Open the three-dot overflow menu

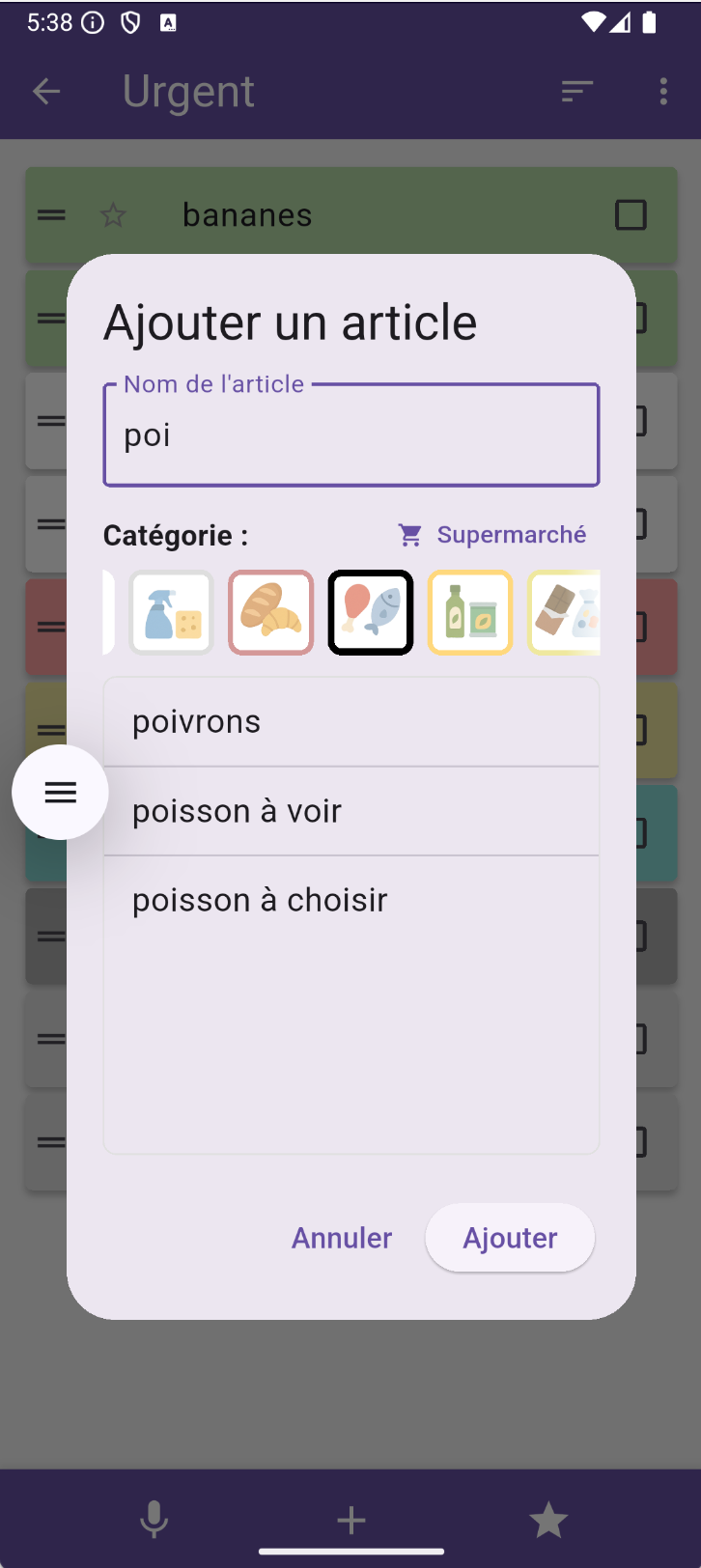pyautogui.click(x=663, y=91)
